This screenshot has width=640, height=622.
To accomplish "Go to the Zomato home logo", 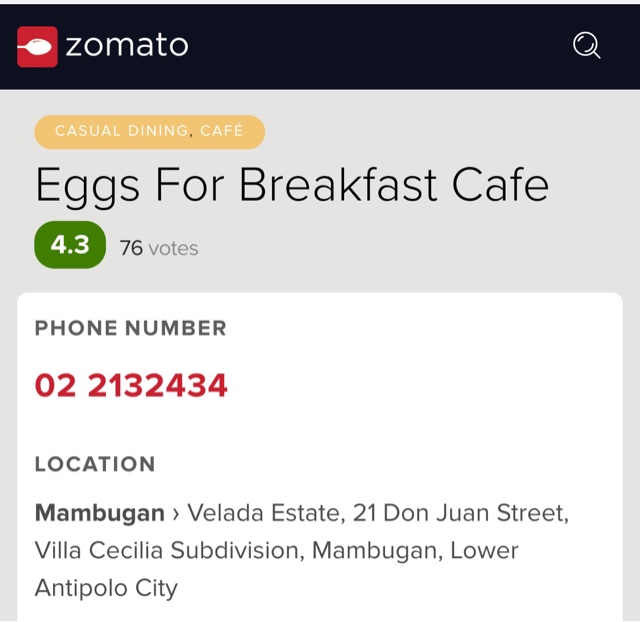I will [x=103, y=46].
